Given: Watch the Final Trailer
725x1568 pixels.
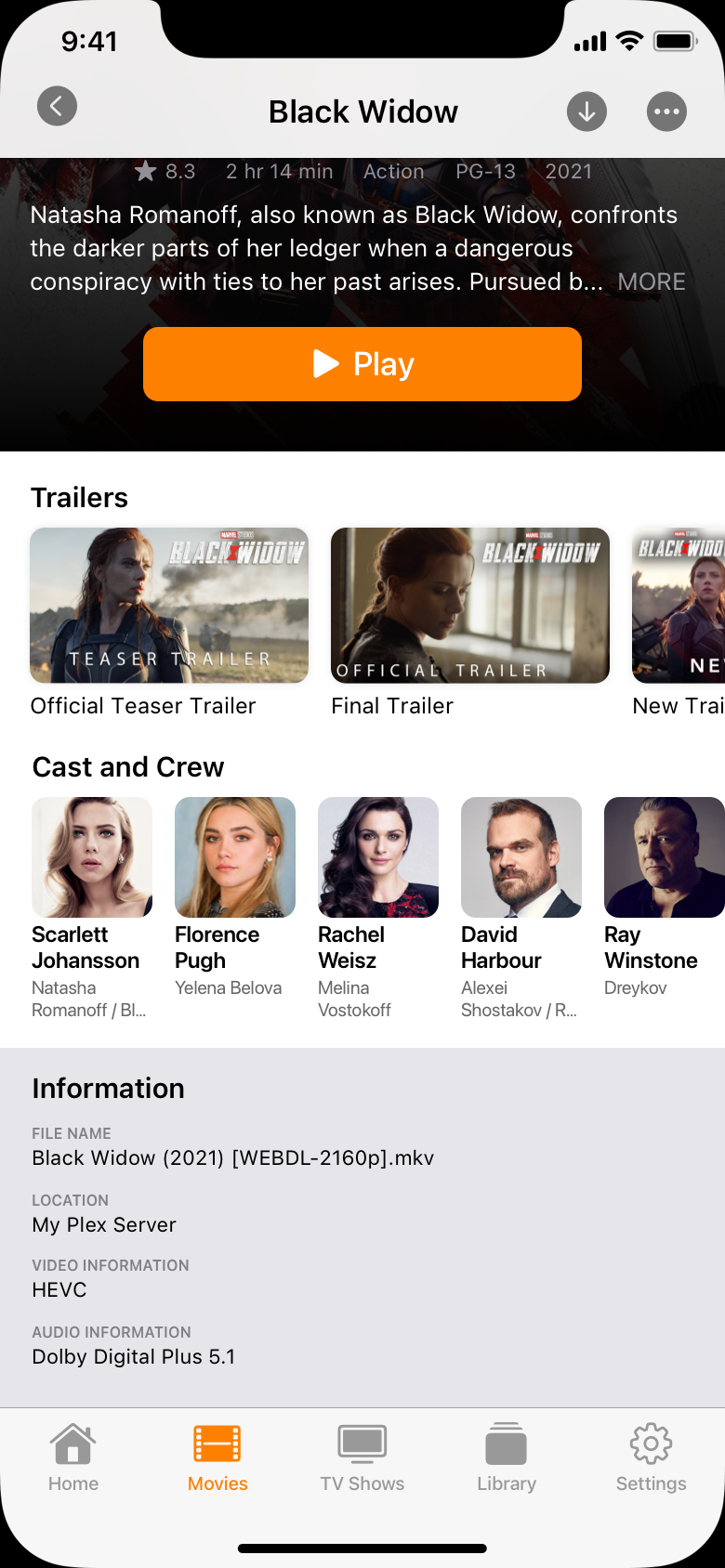Looking at the screenshot, I should (x=470, y=606).
